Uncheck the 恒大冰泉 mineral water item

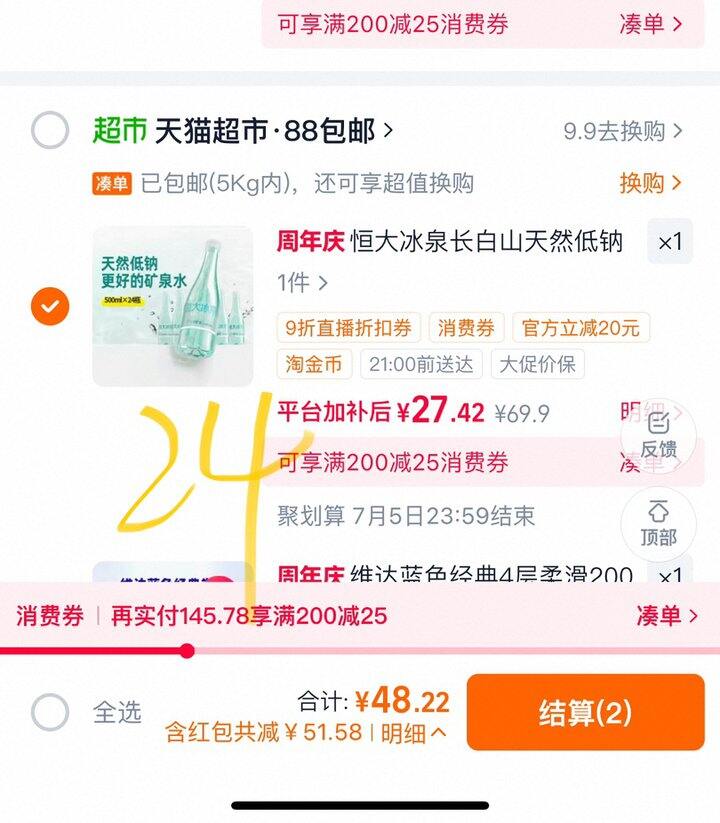tap(50, 306)
